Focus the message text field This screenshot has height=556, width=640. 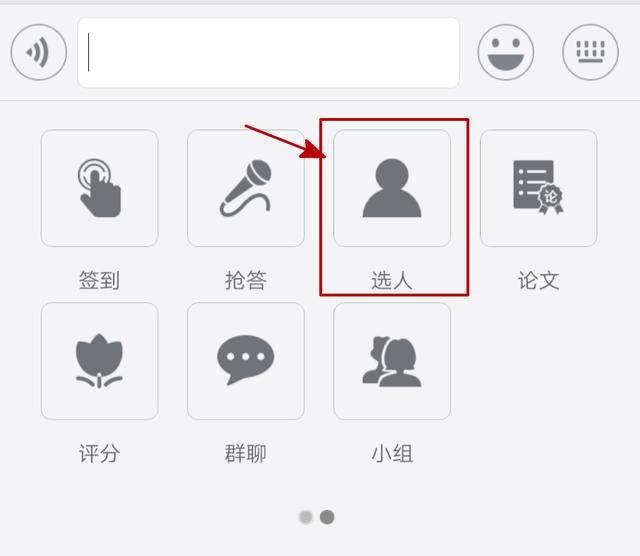[268, 52]
